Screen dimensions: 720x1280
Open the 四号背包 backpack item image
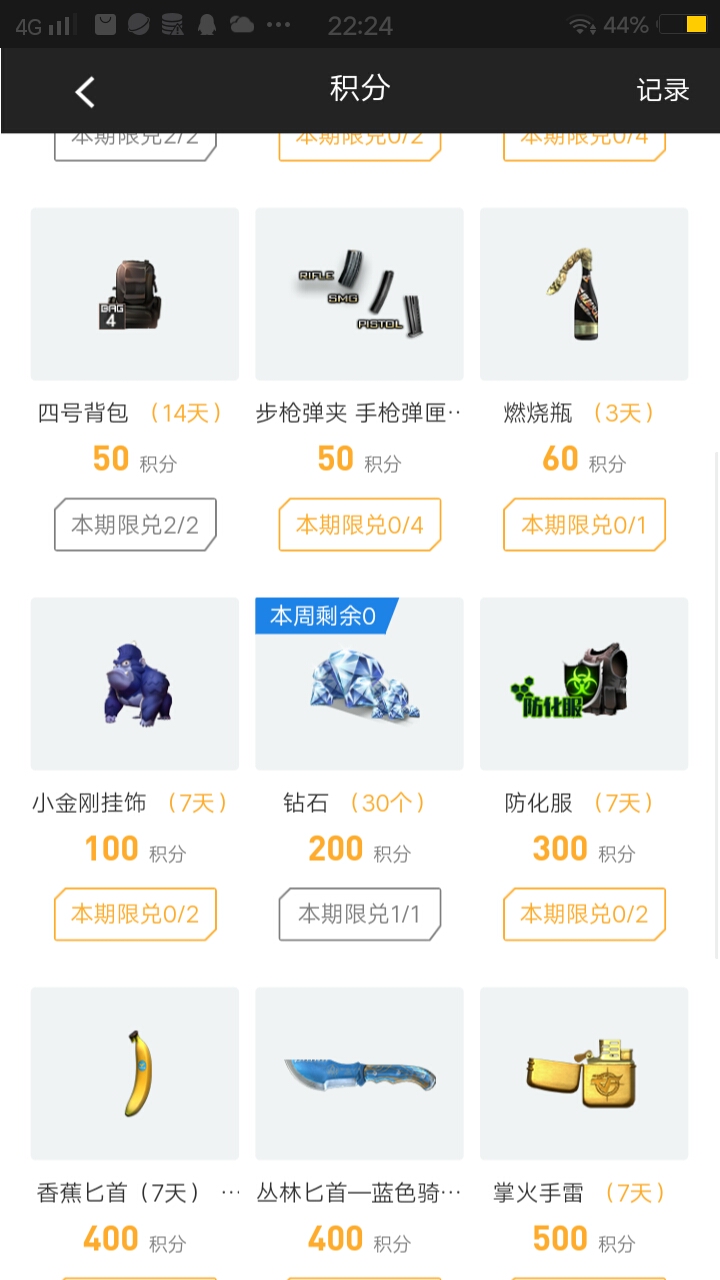tap(134, 293)
